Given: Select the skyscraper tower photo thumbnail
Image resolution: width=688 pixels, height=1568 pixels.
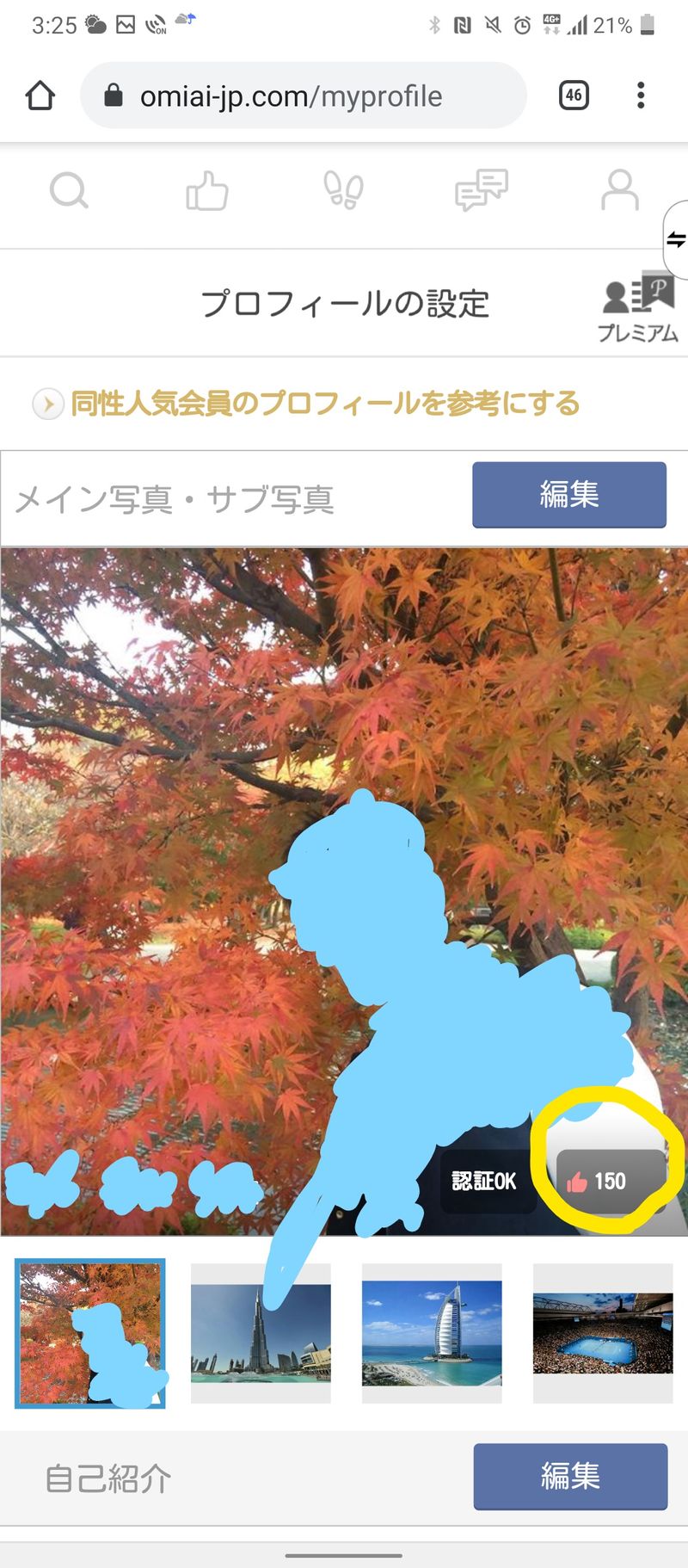Looking at the screenshot, I should (261, 1333).
